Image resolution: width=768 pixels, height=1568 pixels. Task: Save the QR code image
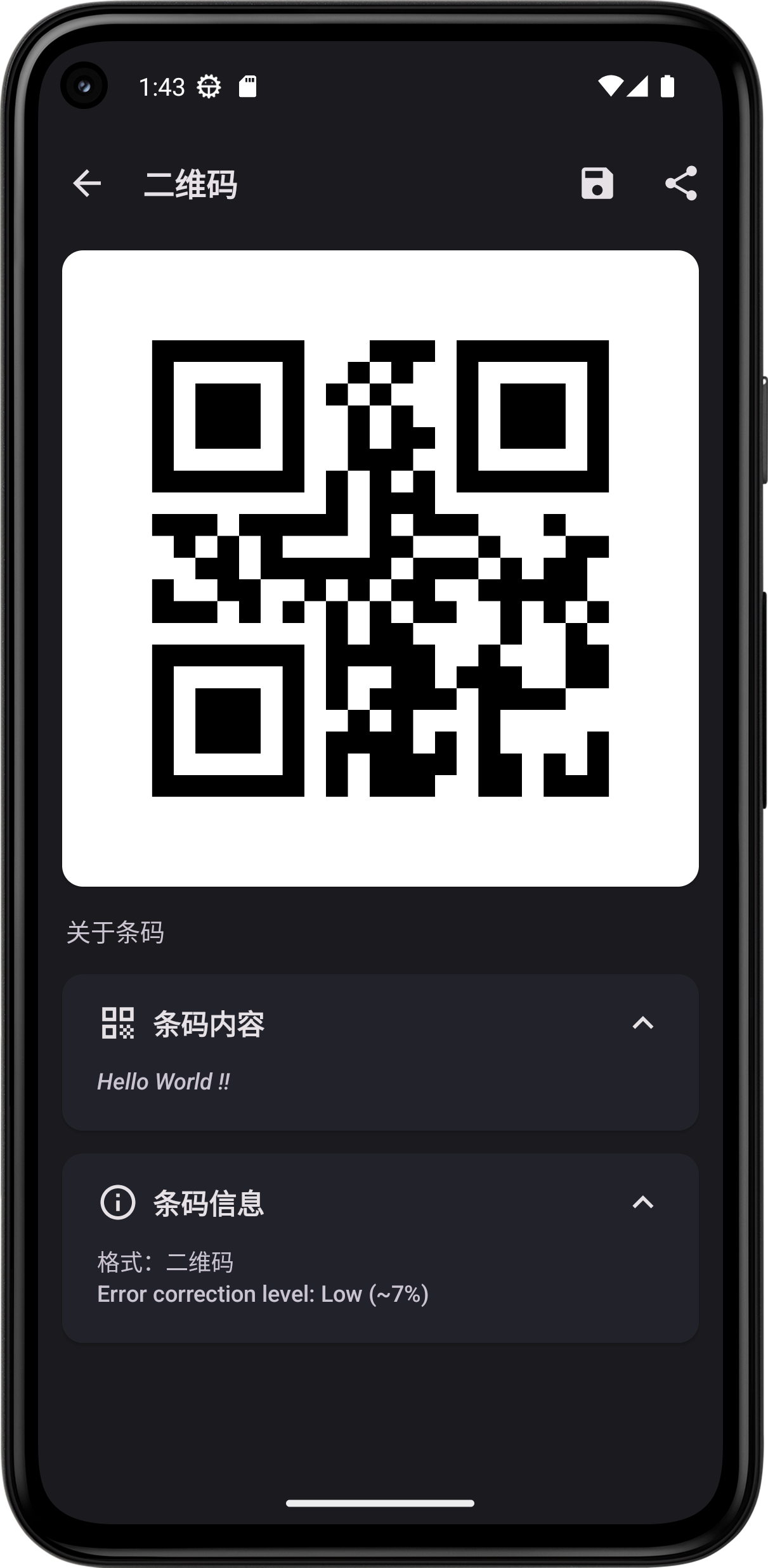tap(597, 184)
